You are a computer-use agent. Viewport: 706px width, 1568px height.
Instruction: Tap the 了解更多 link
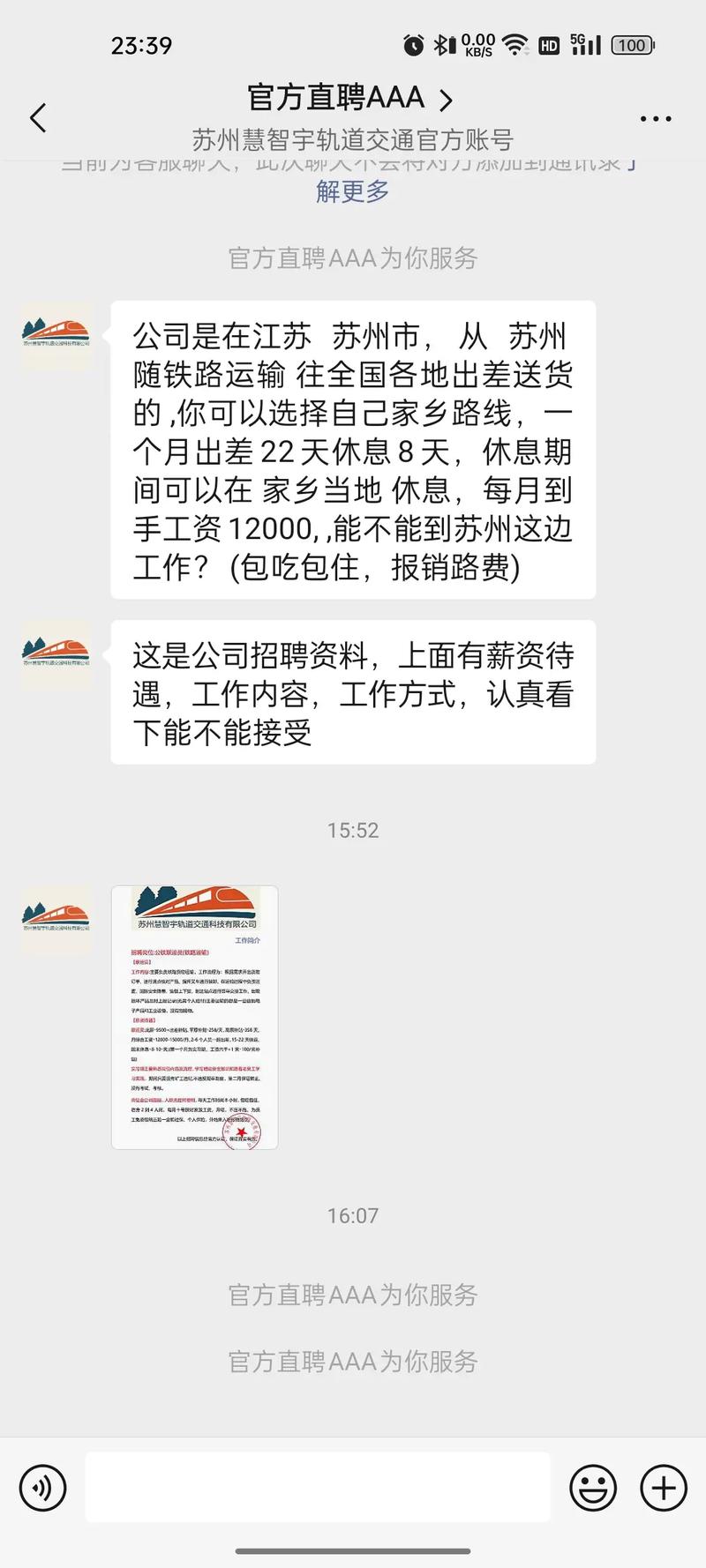coord(353,190)
